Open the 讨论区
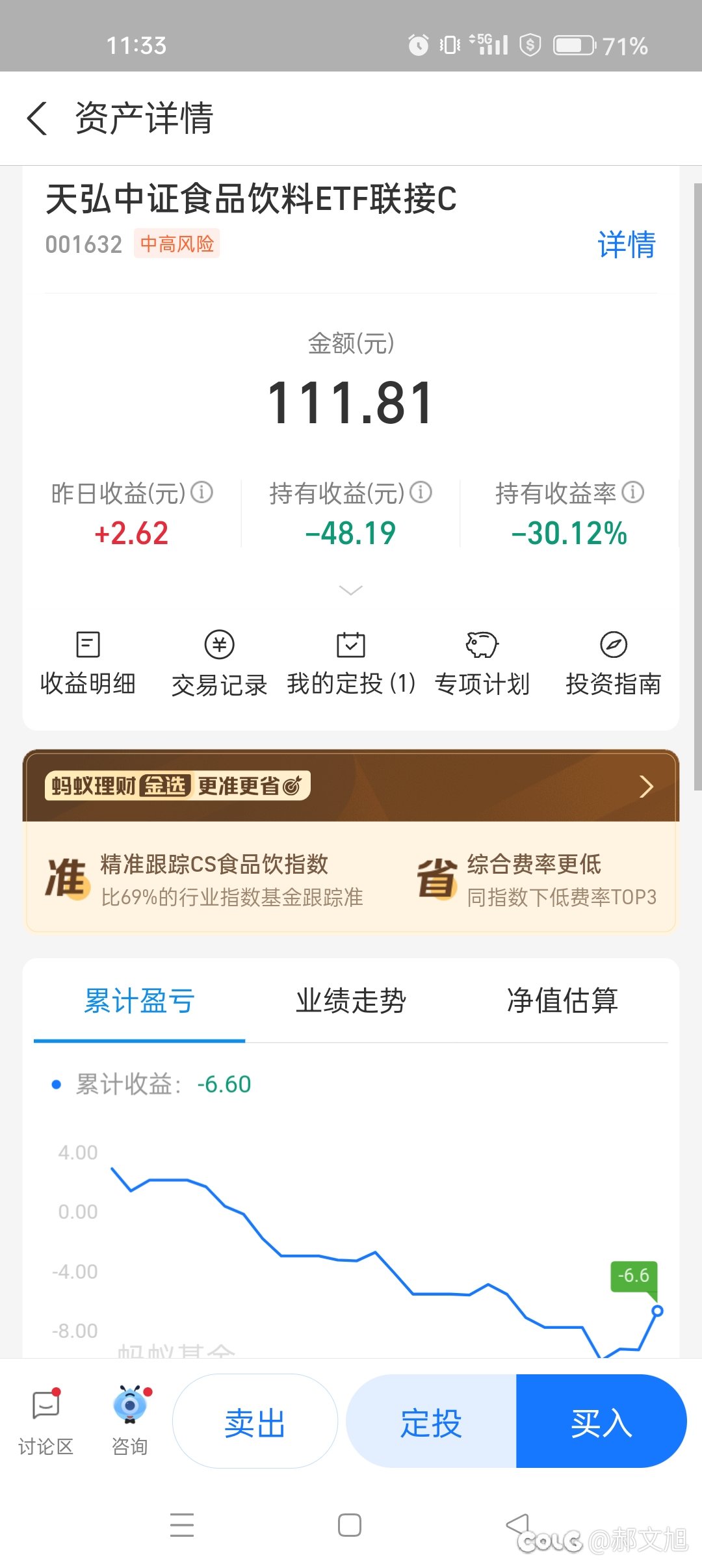The height and width of the screenshot is (1568, 702). pos(45,1422)
